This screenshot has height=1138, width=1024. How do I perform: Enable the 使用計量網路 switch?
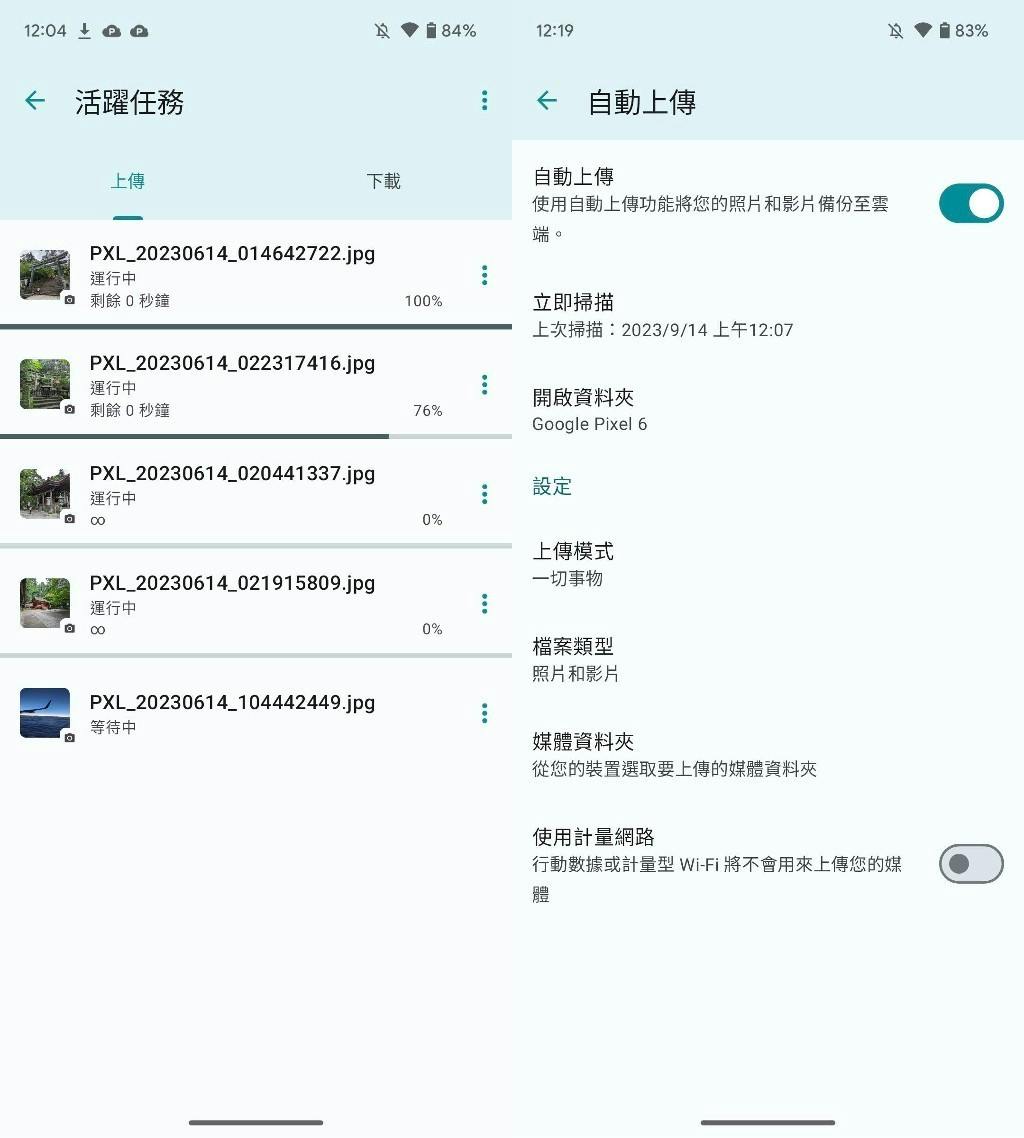pyautogui.click(x=970, y=864)
